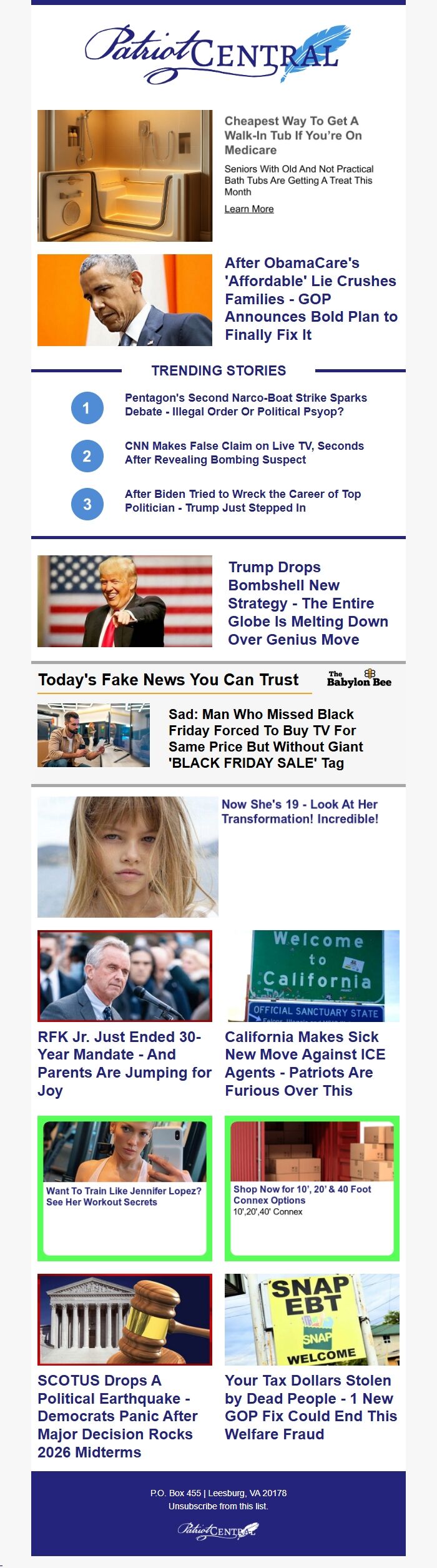The height and width of the screenshot is (1568, 437).
Task: Read the SCOTUS Political Earthquake article
Action: (117, 1416)
